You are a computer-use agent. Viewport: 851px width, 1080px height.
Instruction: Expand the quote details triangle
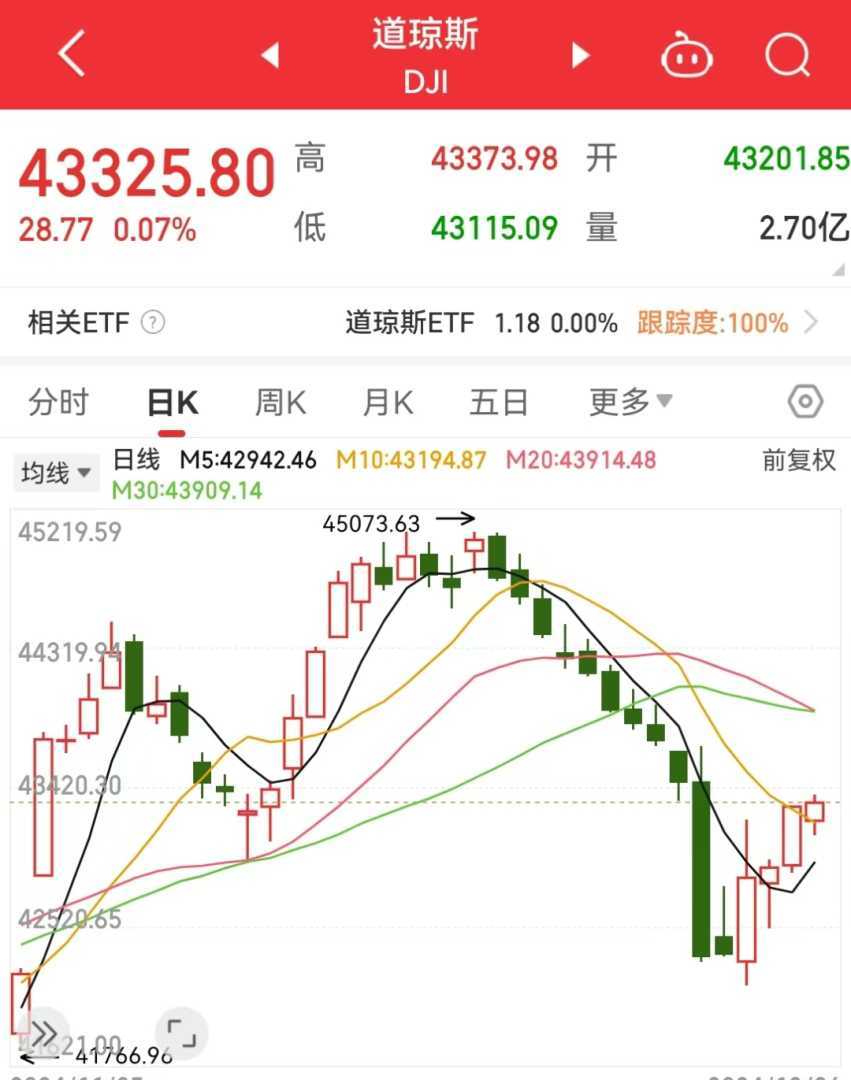[838, 271]
